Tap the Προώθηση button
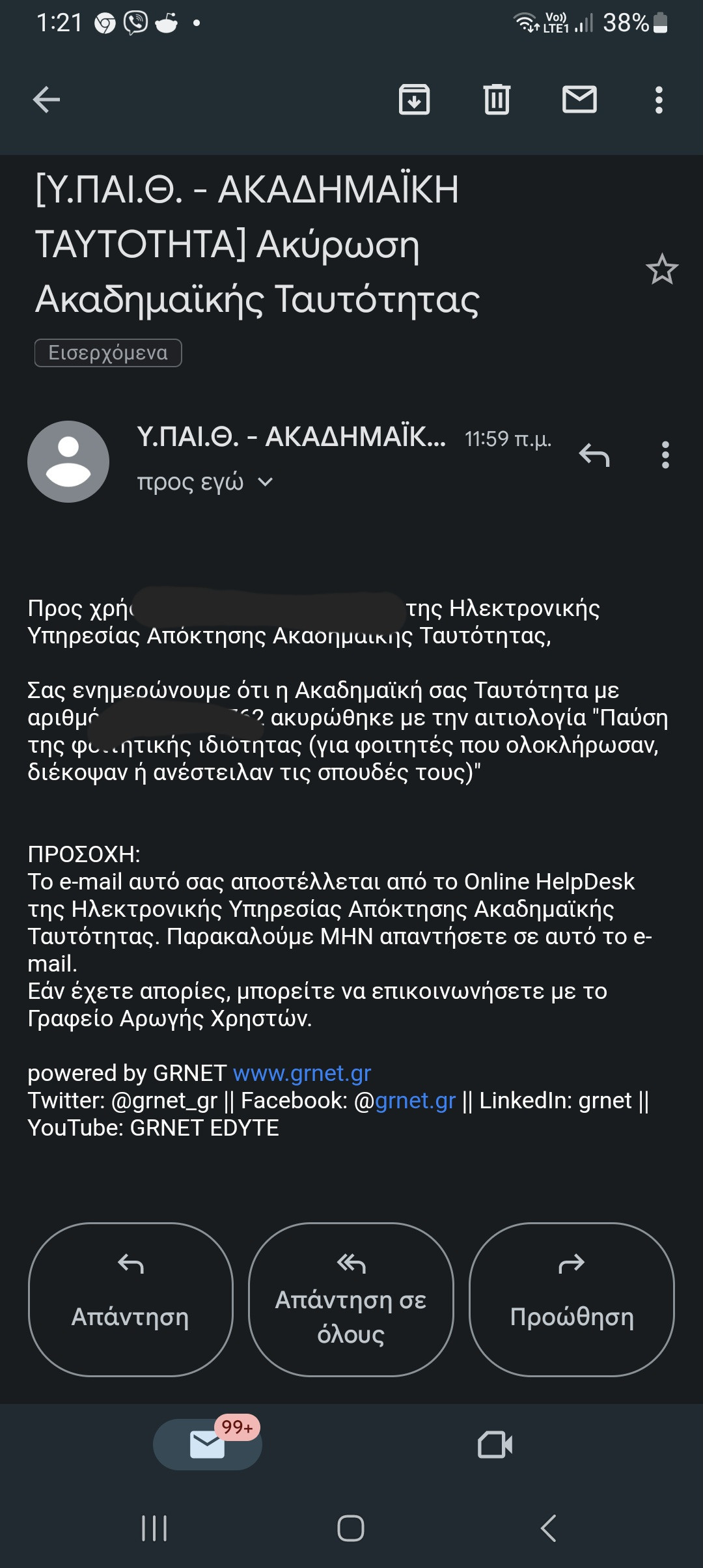The width and height of the screenshot is (703, 1568). tap(572, 1299)
